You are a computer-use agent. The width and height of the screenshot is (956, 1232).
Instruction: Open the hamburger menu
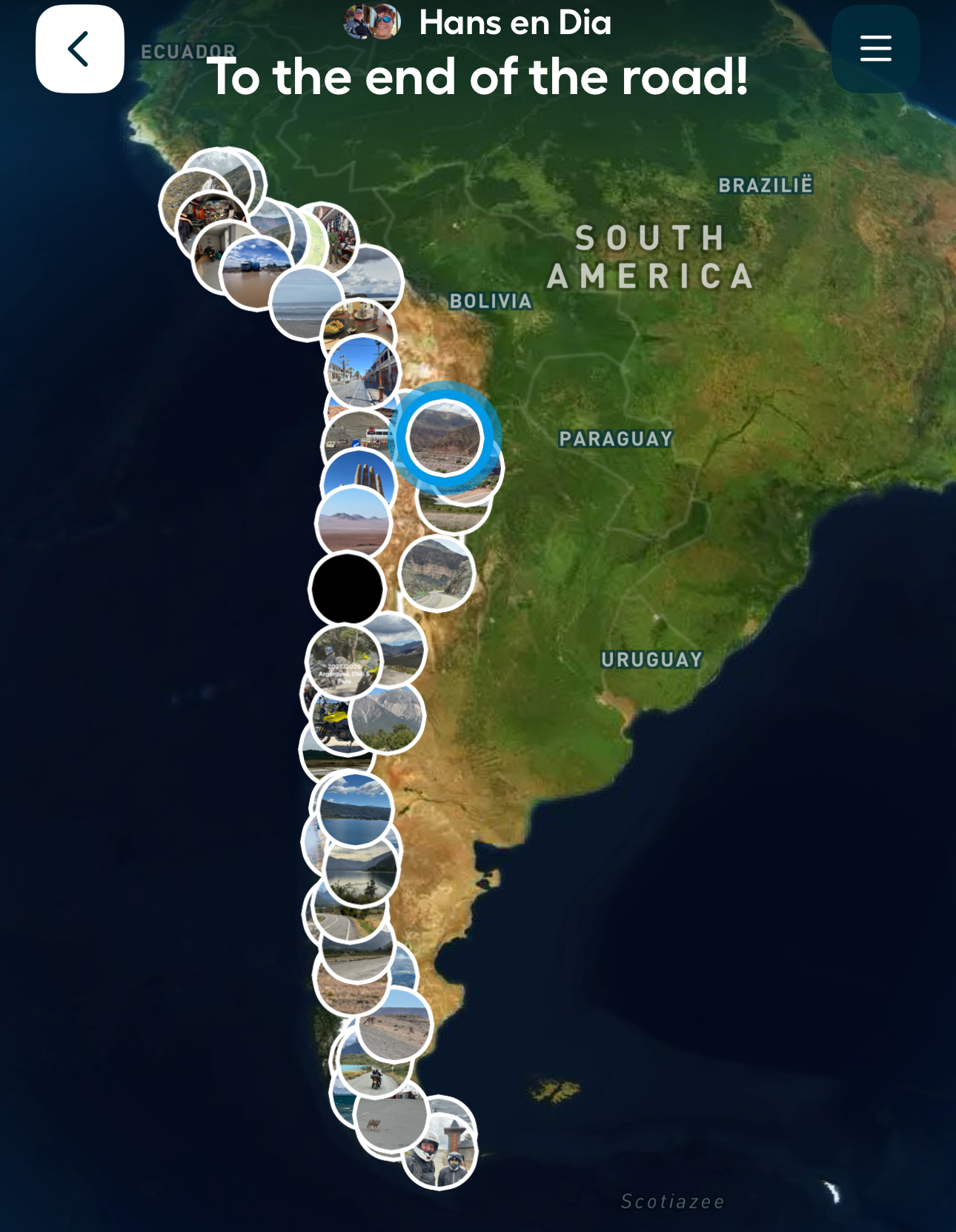[x=875, y=49]
